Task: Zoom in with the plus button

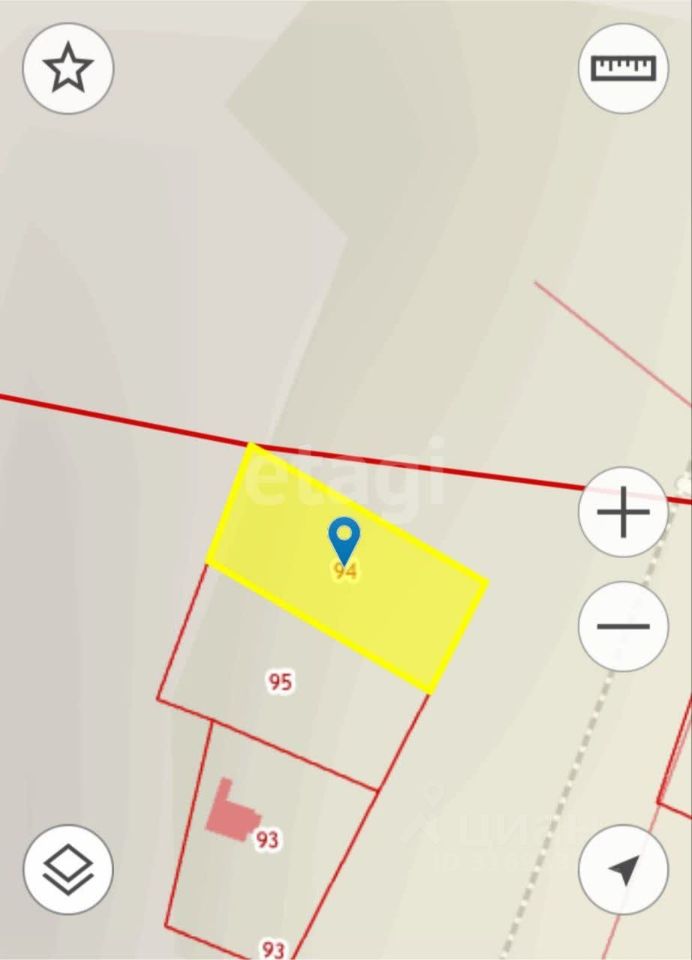Action: pos(623,513)
